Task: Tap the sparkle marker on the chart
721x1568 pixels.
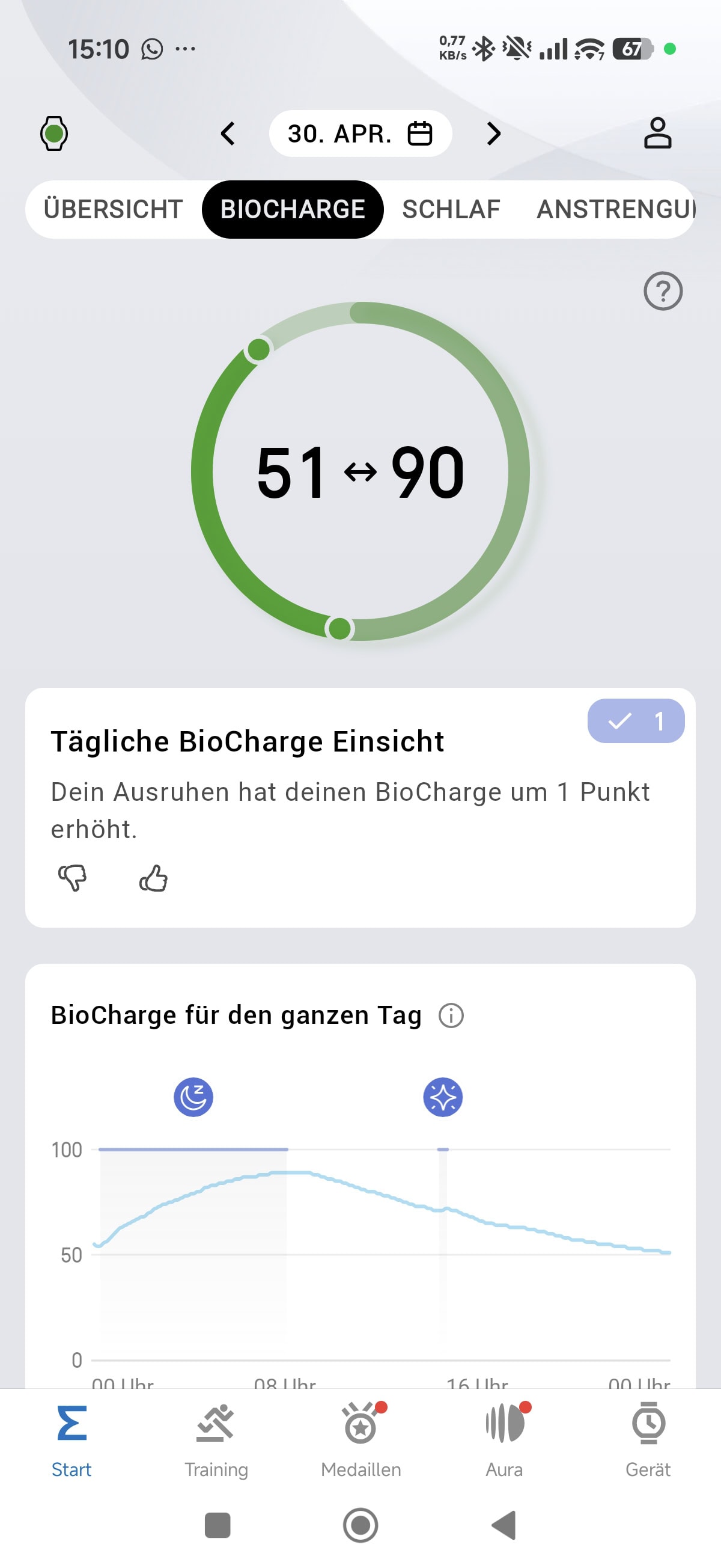Action: 442,1097
